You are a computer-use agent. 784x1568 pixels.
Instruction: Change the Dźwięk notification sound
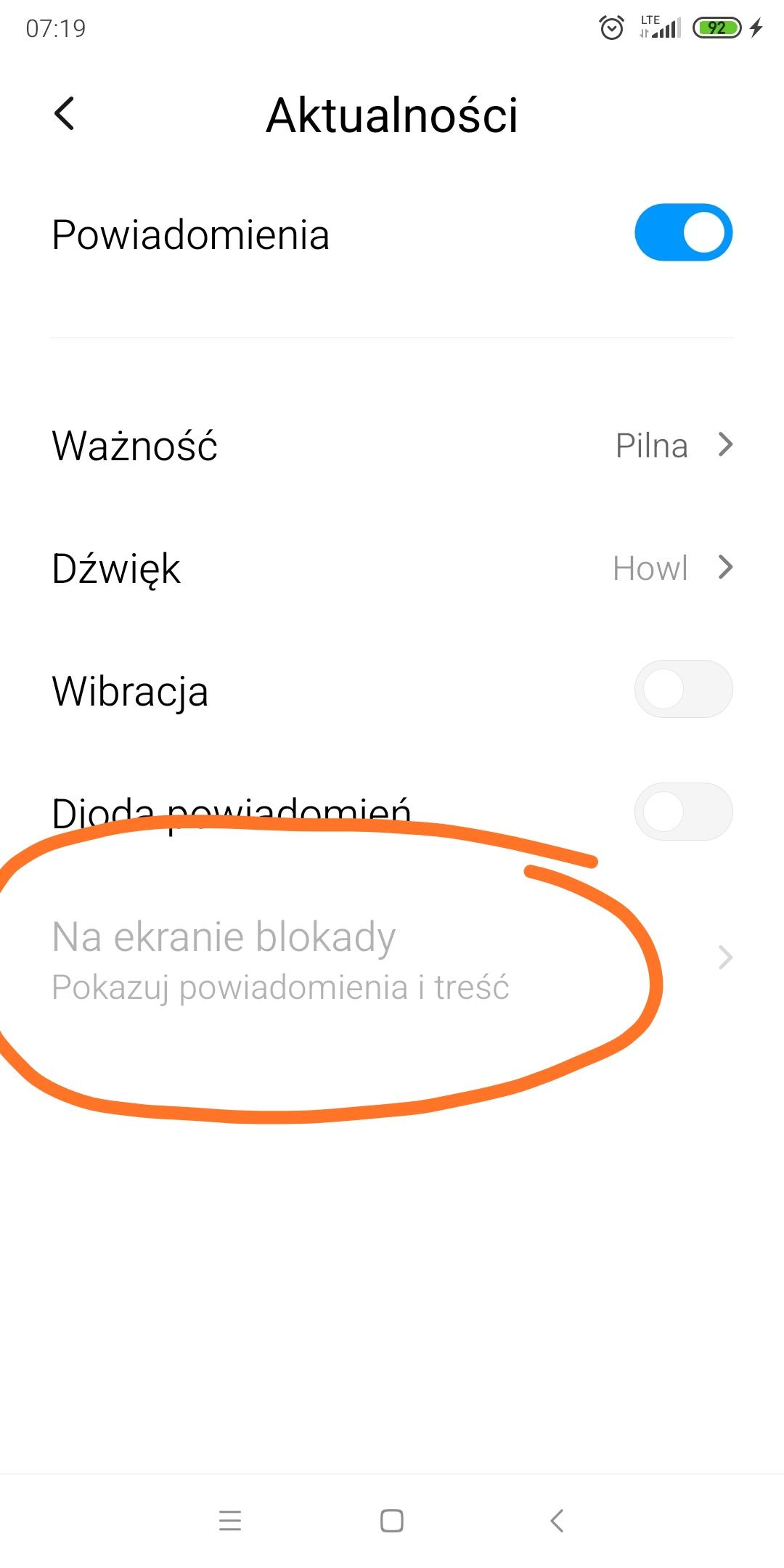tap(392, 568)
